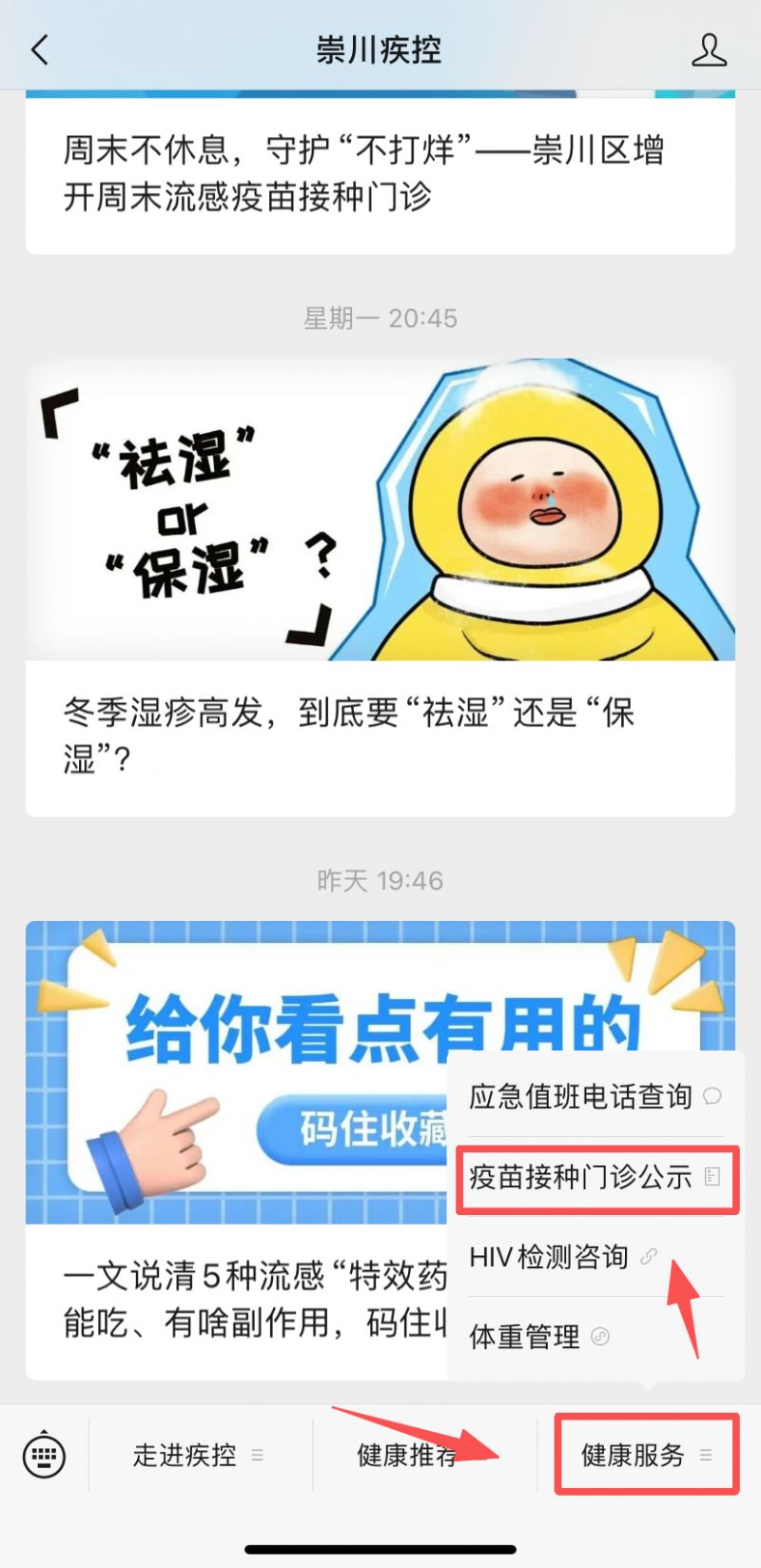Tap submenu lines icon beside 走进疾控
The image size is (761, 1568).
point(257,1453)
